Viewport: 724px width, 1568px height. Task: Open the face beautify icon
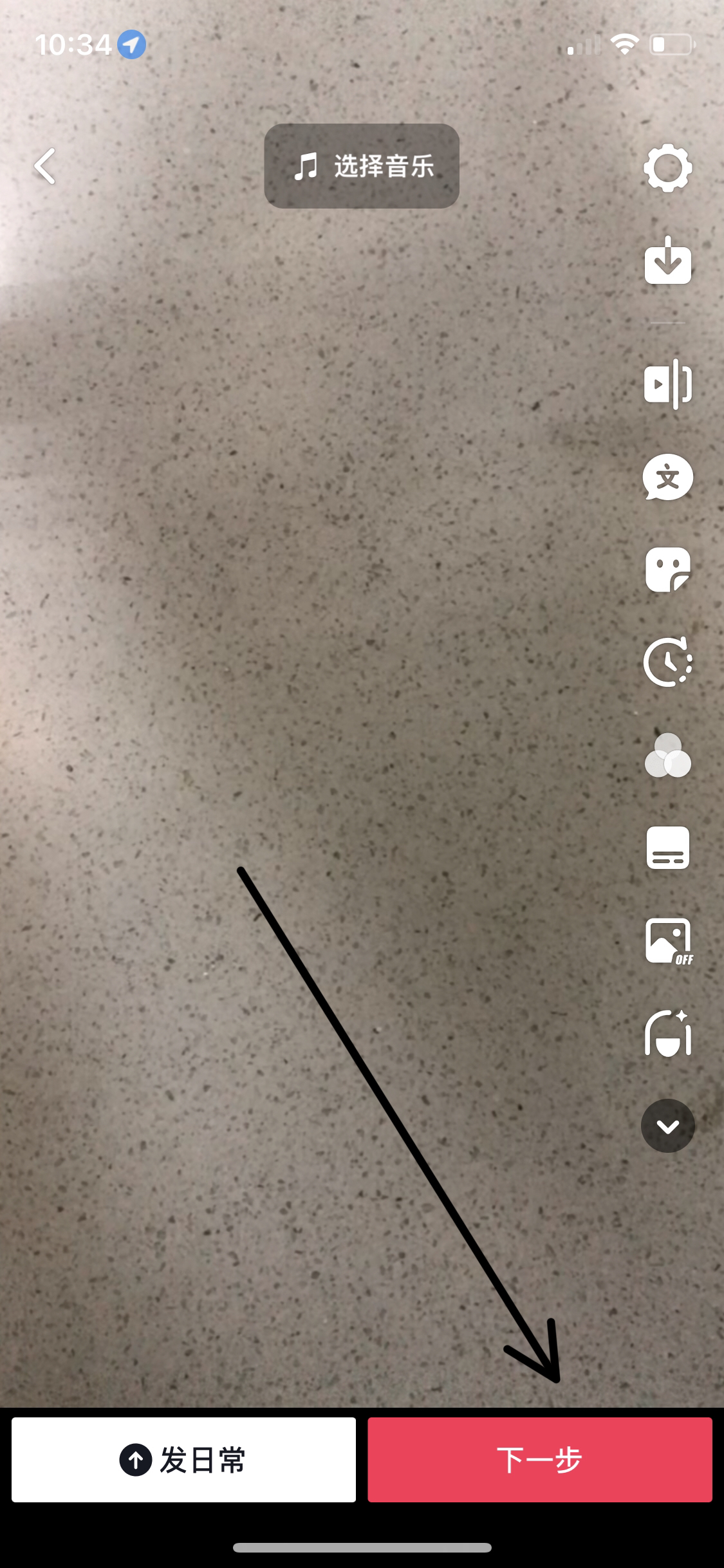coord(667,1034)
